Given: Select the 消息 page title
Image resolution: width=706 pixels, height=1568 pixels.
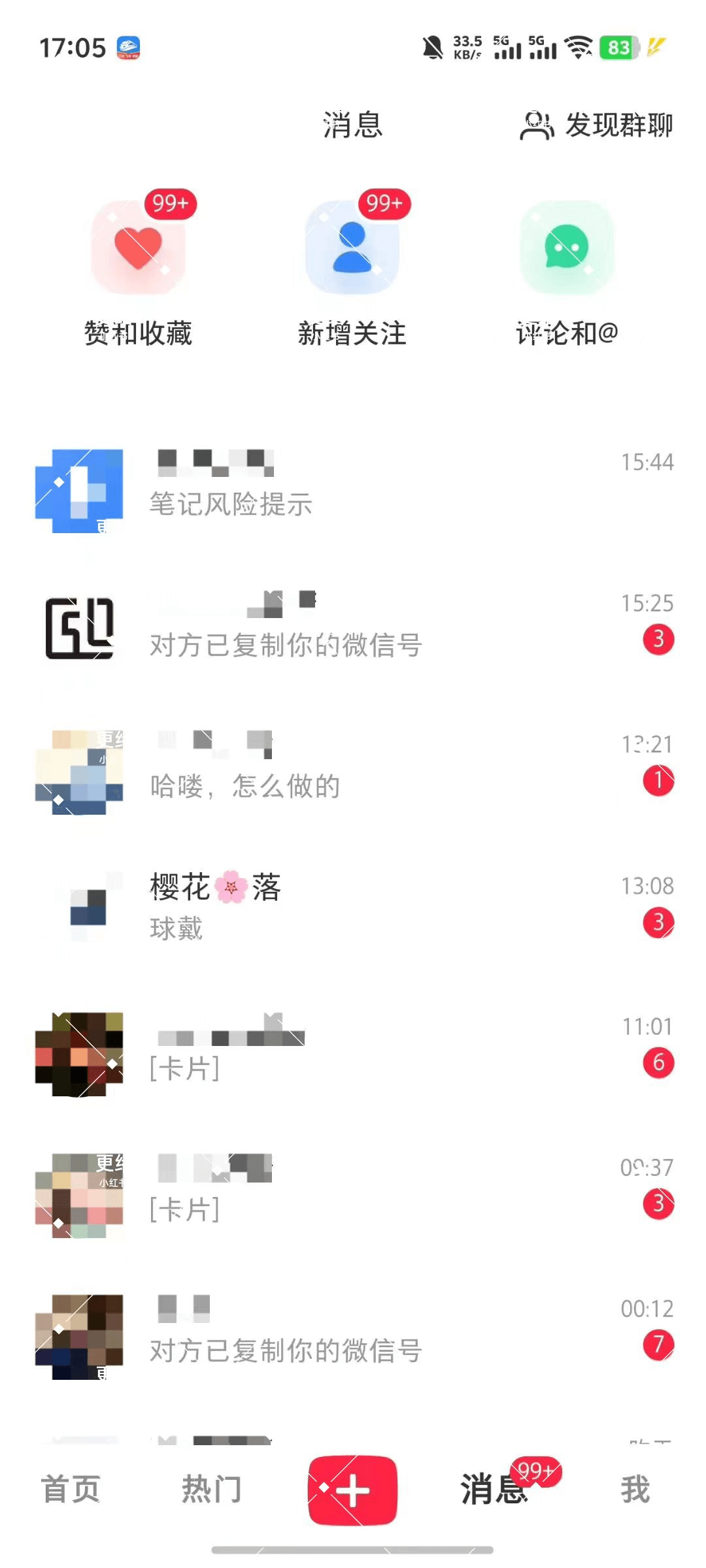Looking at the screenshot, I should [351, 126].
